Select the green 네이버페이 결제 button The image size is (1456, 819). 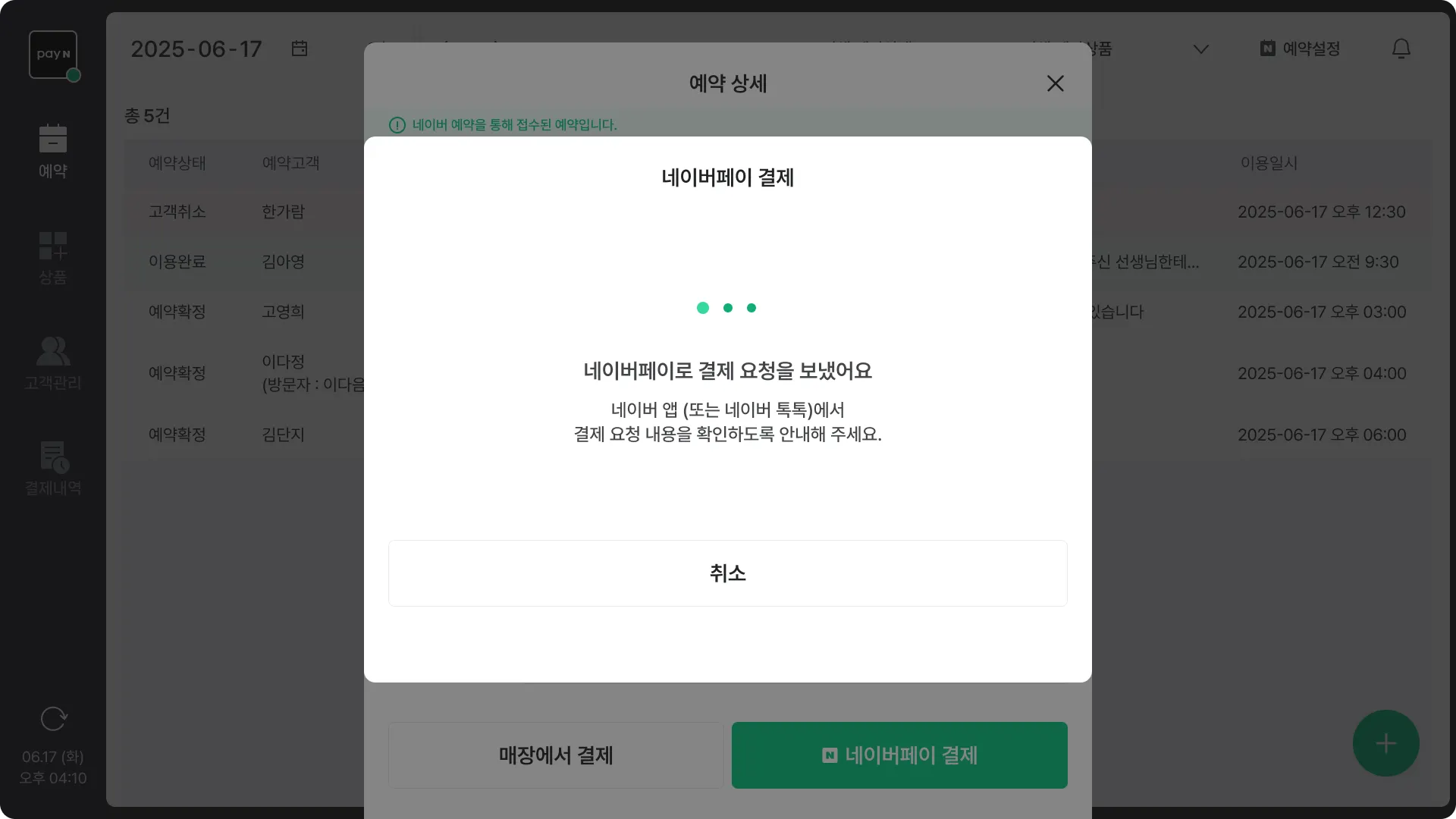[899, 755]
